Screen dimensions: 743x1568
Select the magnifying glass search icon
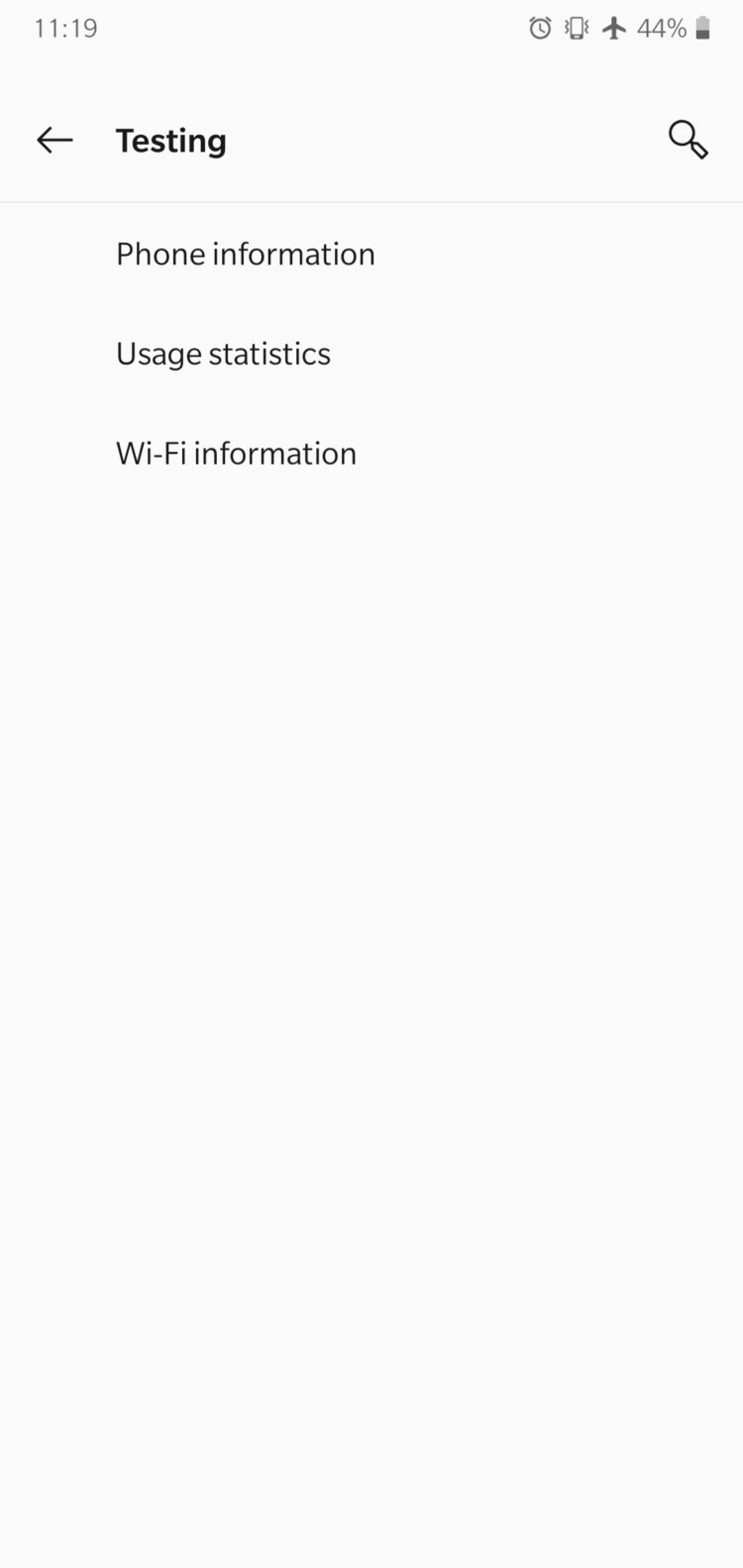coord(688,140)
